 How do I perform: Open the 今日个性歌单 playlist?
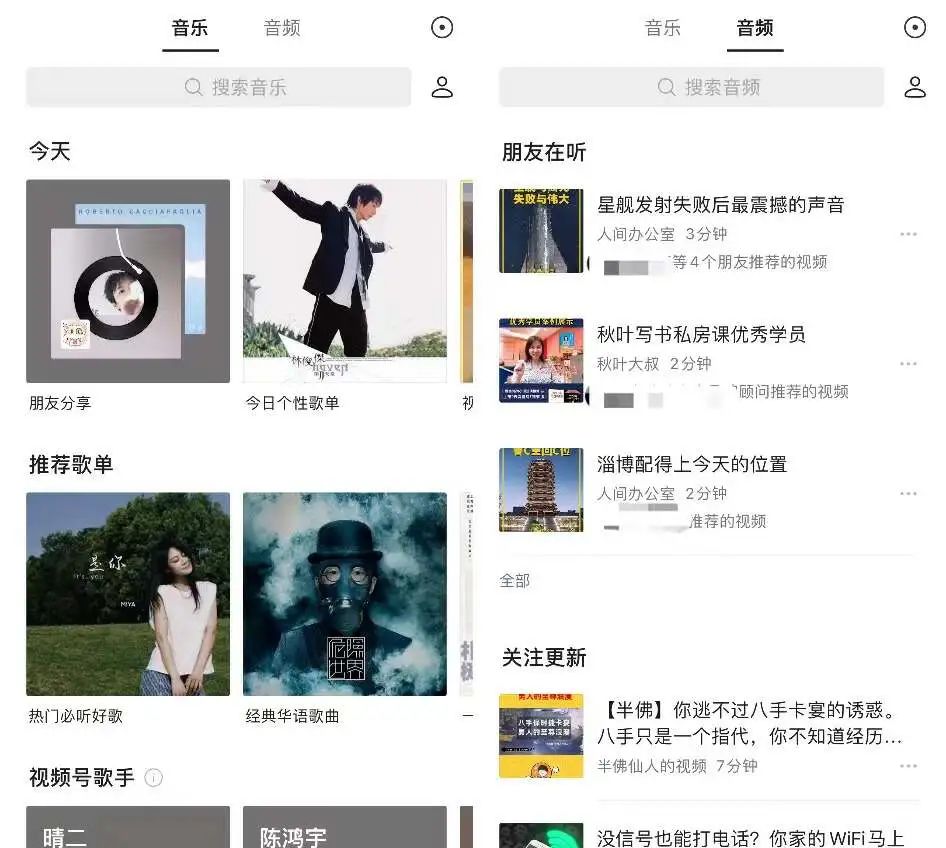click(x=345, y=282)
